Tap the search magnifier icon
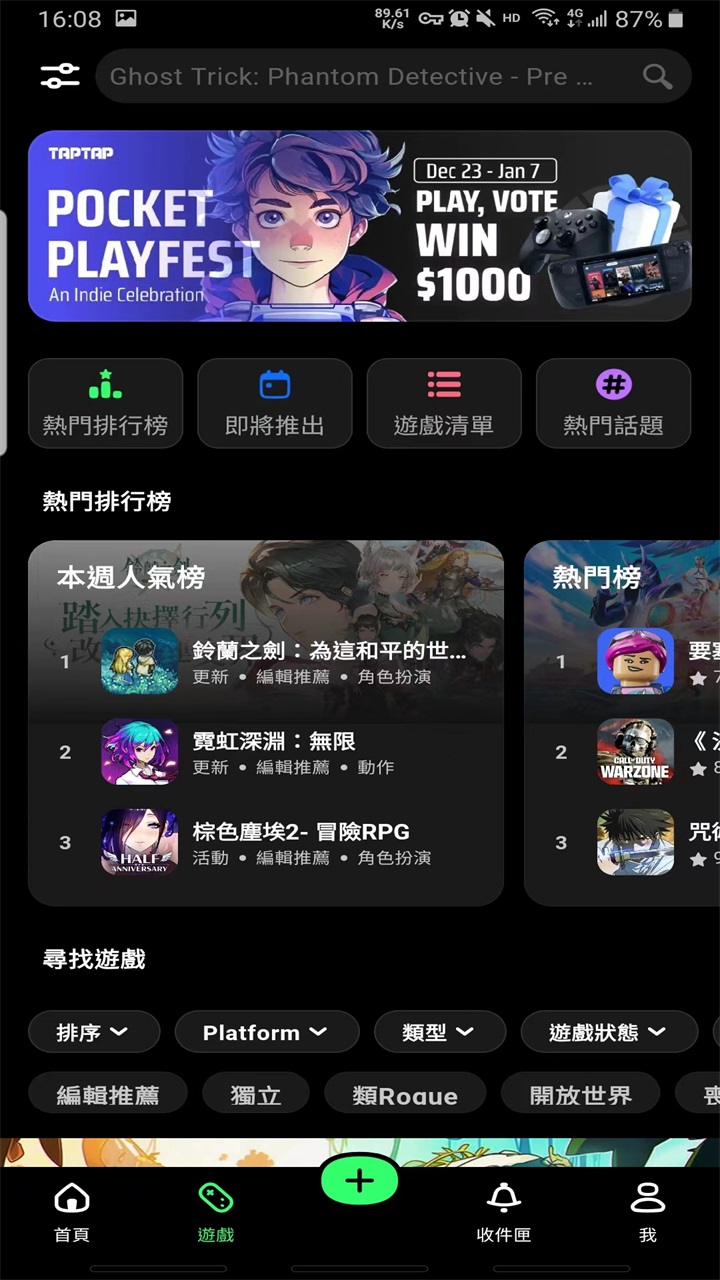720x1280 pixels. (657, 76)
